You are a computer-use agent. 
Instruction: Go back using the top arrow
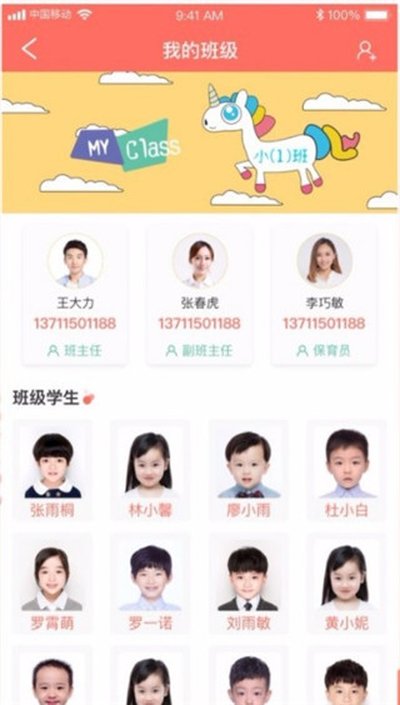[x=30, y=49]
